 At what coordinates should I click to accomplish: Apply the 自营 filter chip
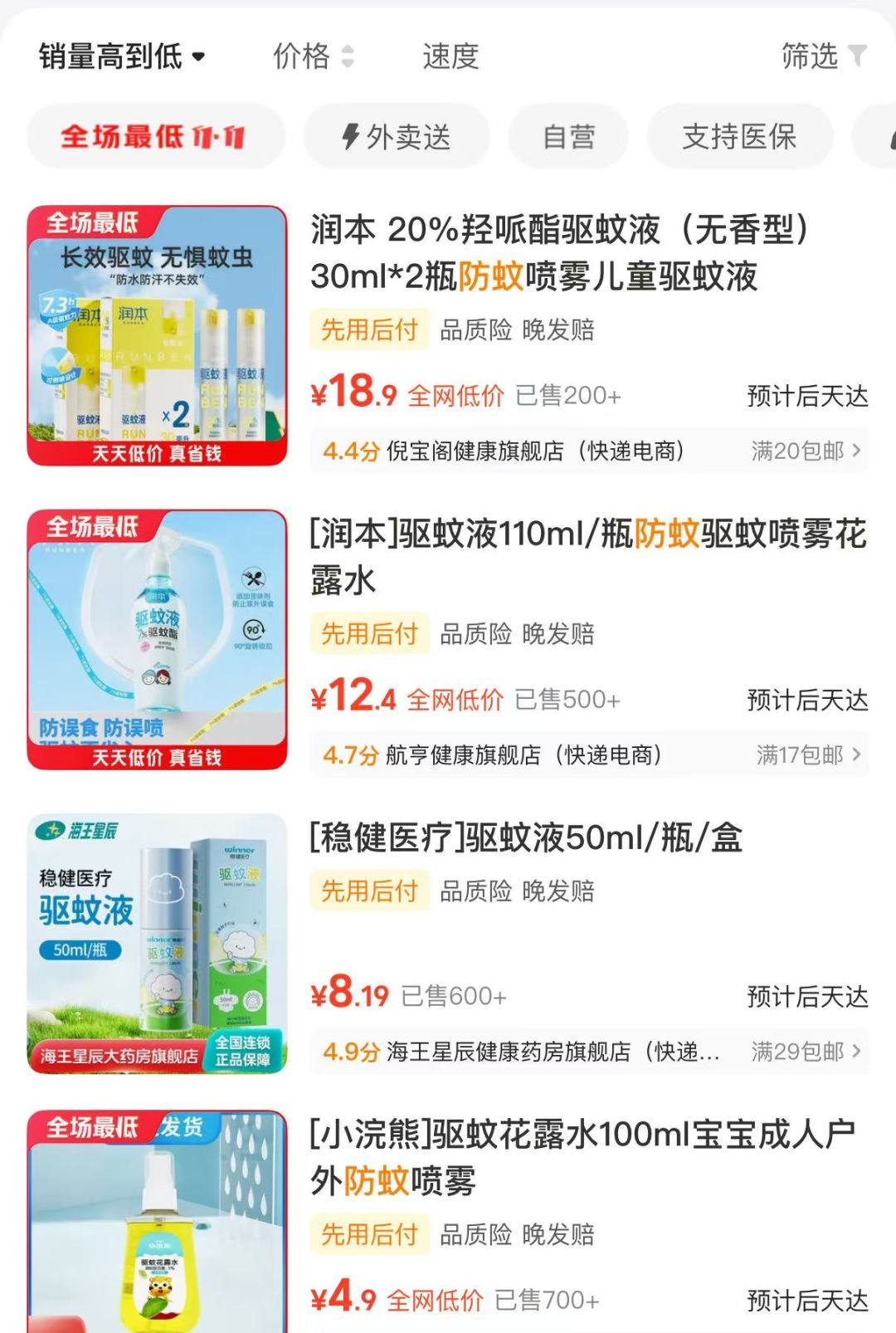tap(568, 137)
